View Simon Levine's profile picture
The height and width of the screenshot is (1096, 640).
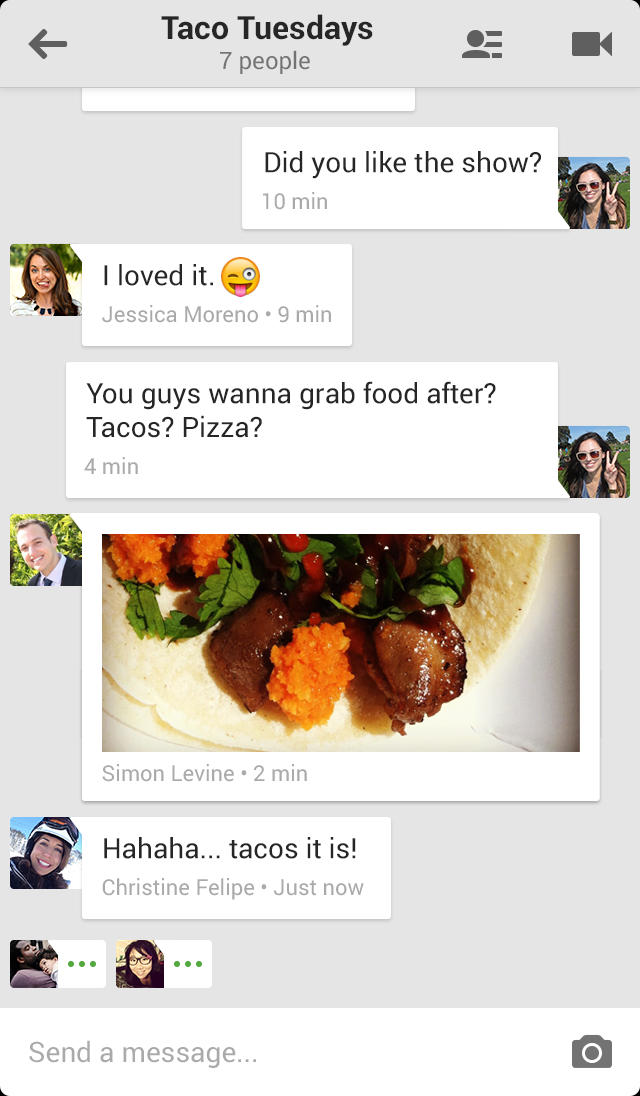[46, 550]
